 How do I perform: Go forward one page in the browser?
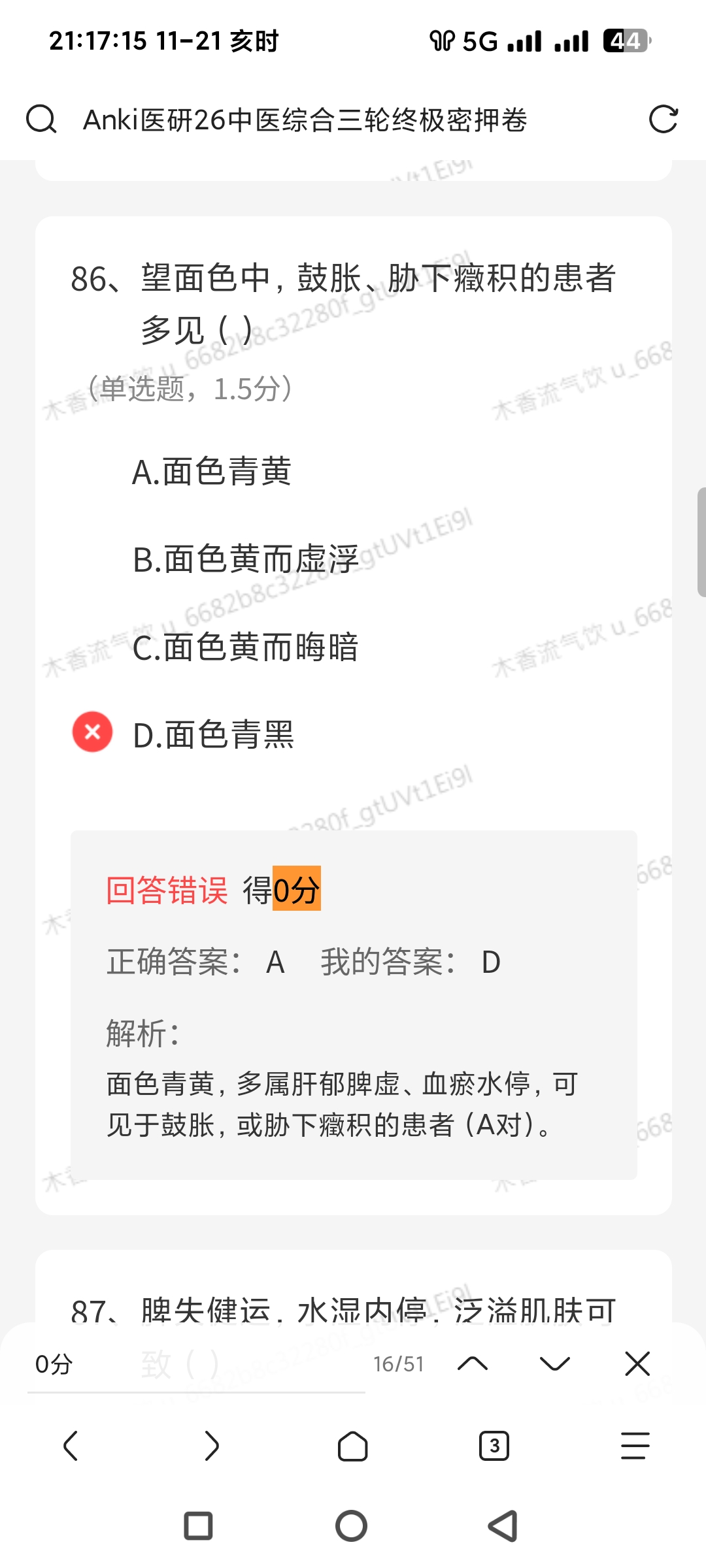[212, 1445]
